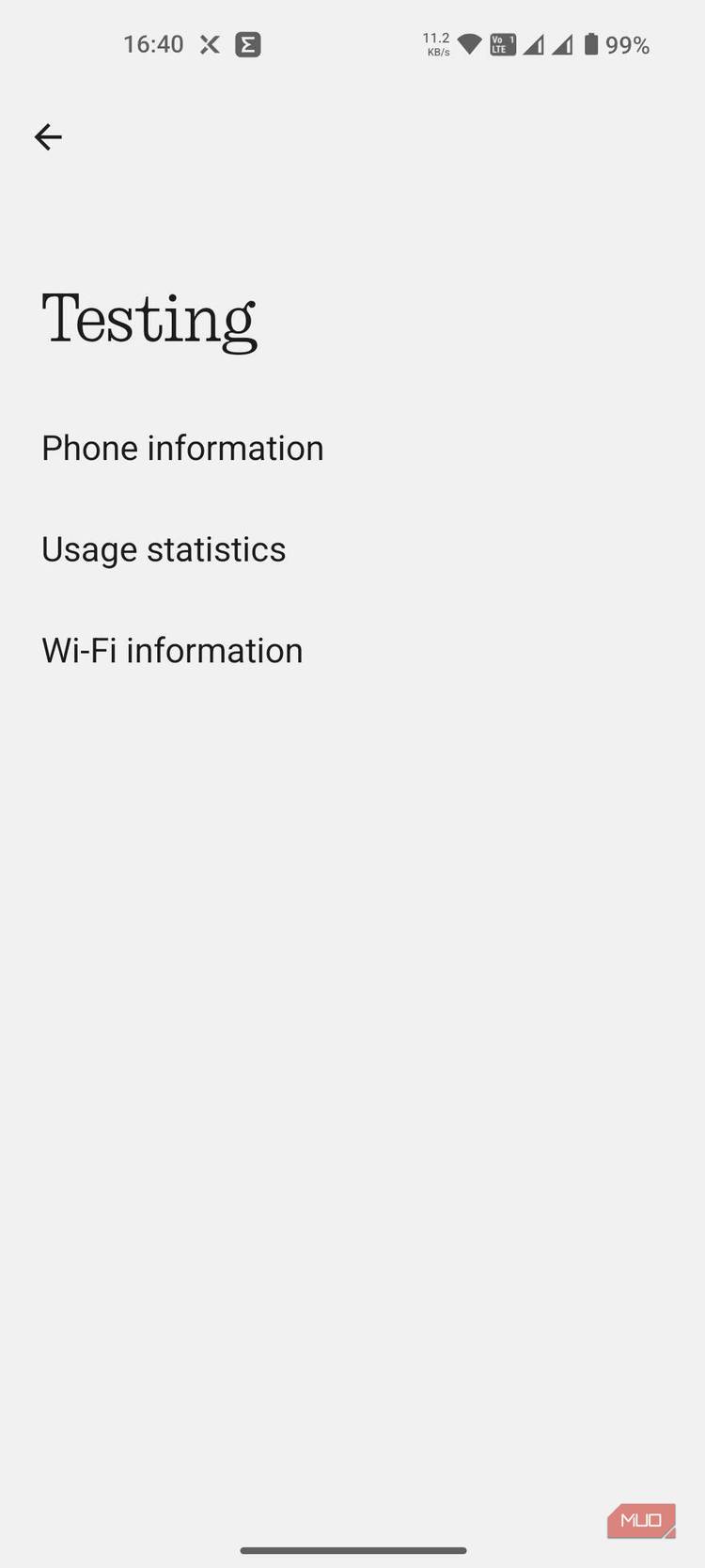705x1568 pixels.
Task: Tap the Wi-Fi signal icon
Action: pyautogui.click(x=469, y=44)
